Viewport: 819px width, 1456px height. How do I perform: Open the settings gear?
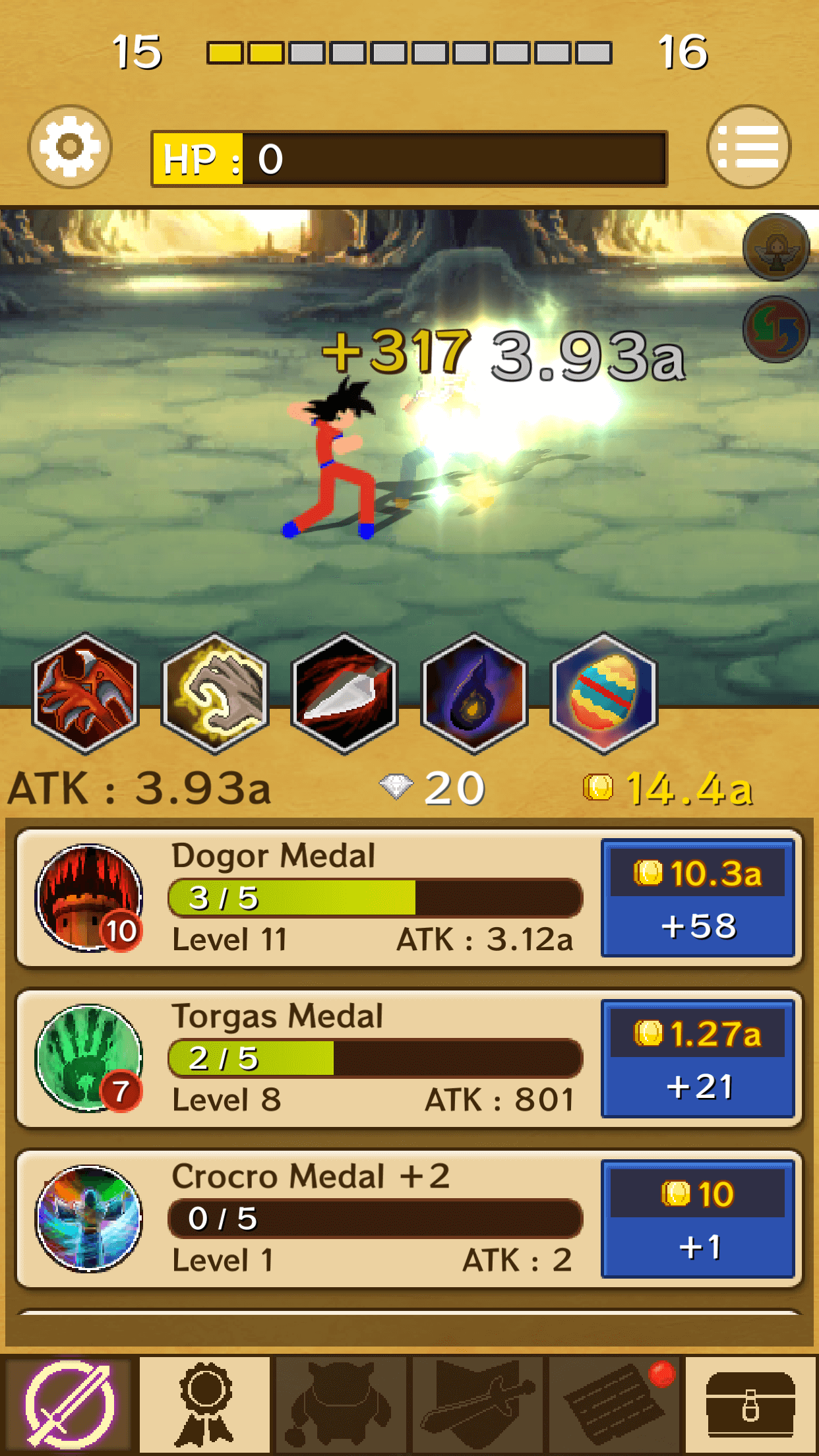[x=70, y=146]
